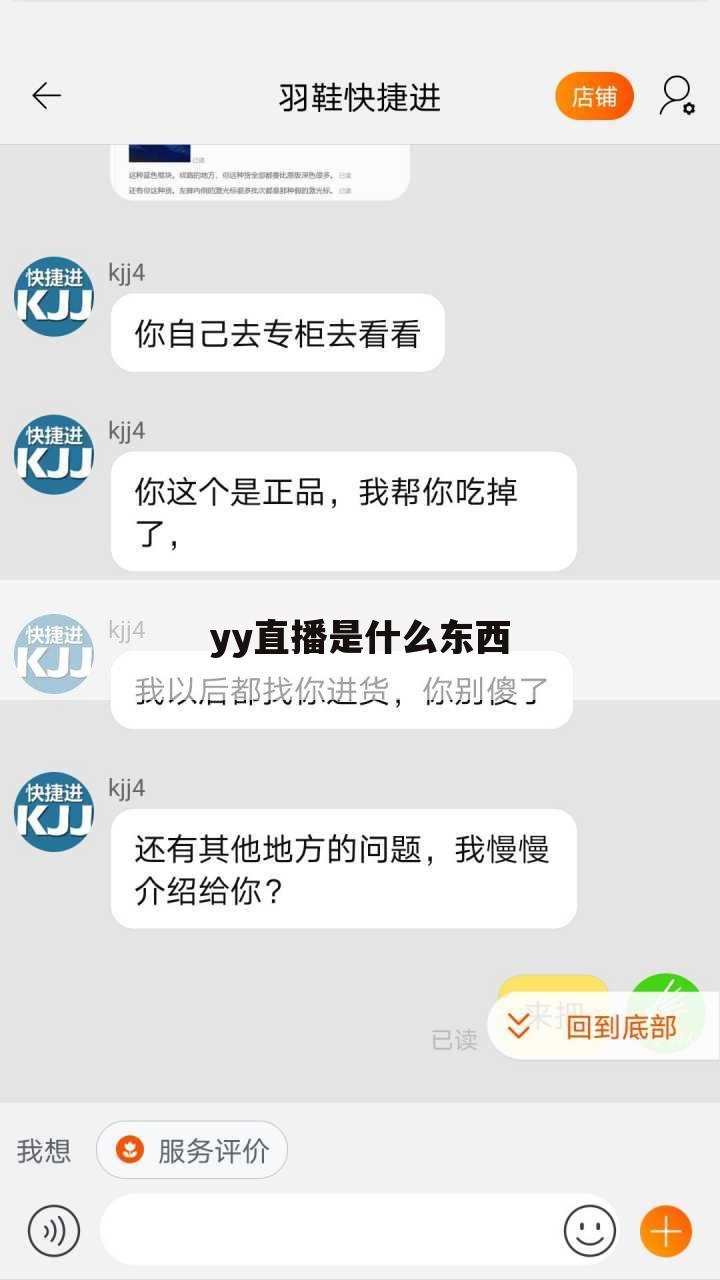
Task: Tap the message bubble saying 你自己去专柜去看看
Action: click(277, 332)
